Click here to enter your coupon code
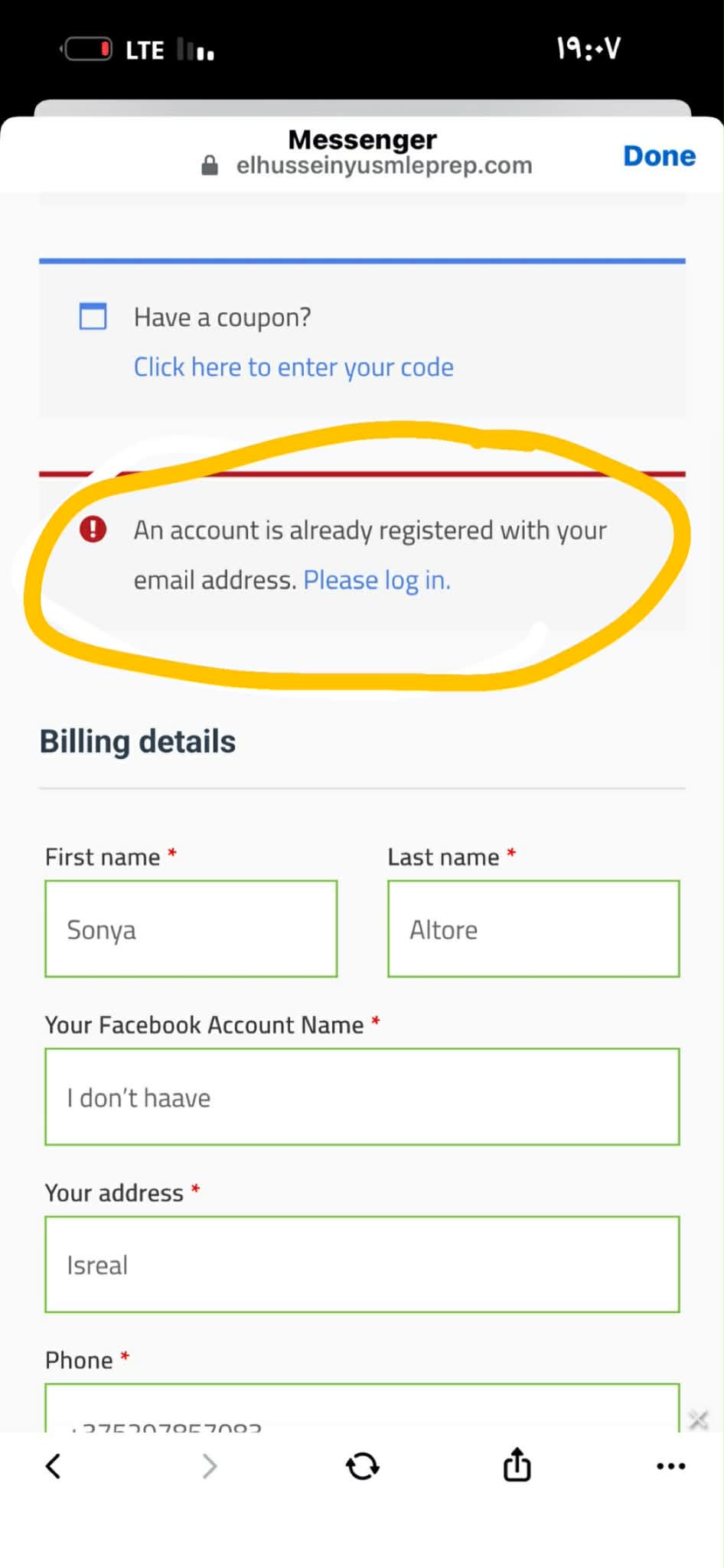 [x=293, y=367]
